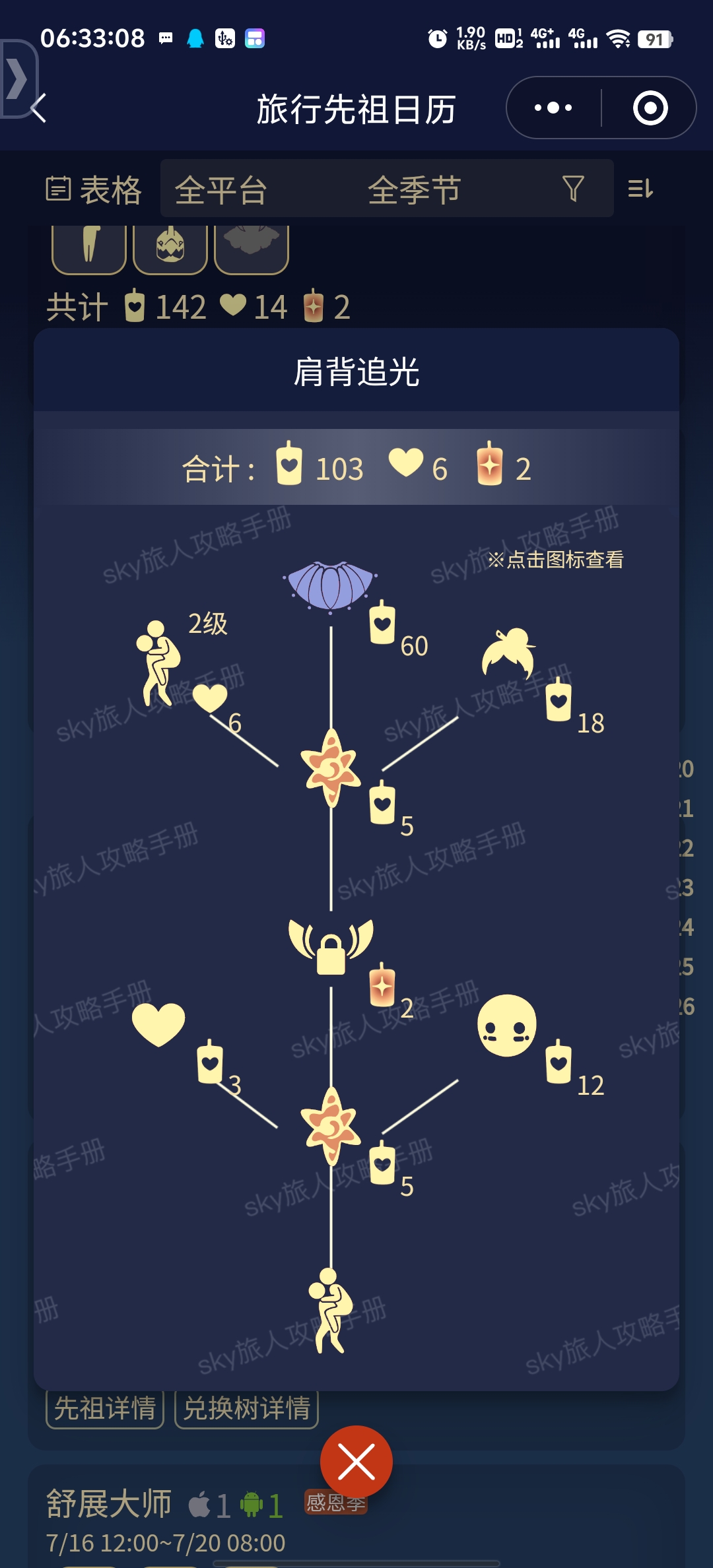The image size is (713, 1568).
Task: Switch to 表格 table view
Action: click(94, 189)
